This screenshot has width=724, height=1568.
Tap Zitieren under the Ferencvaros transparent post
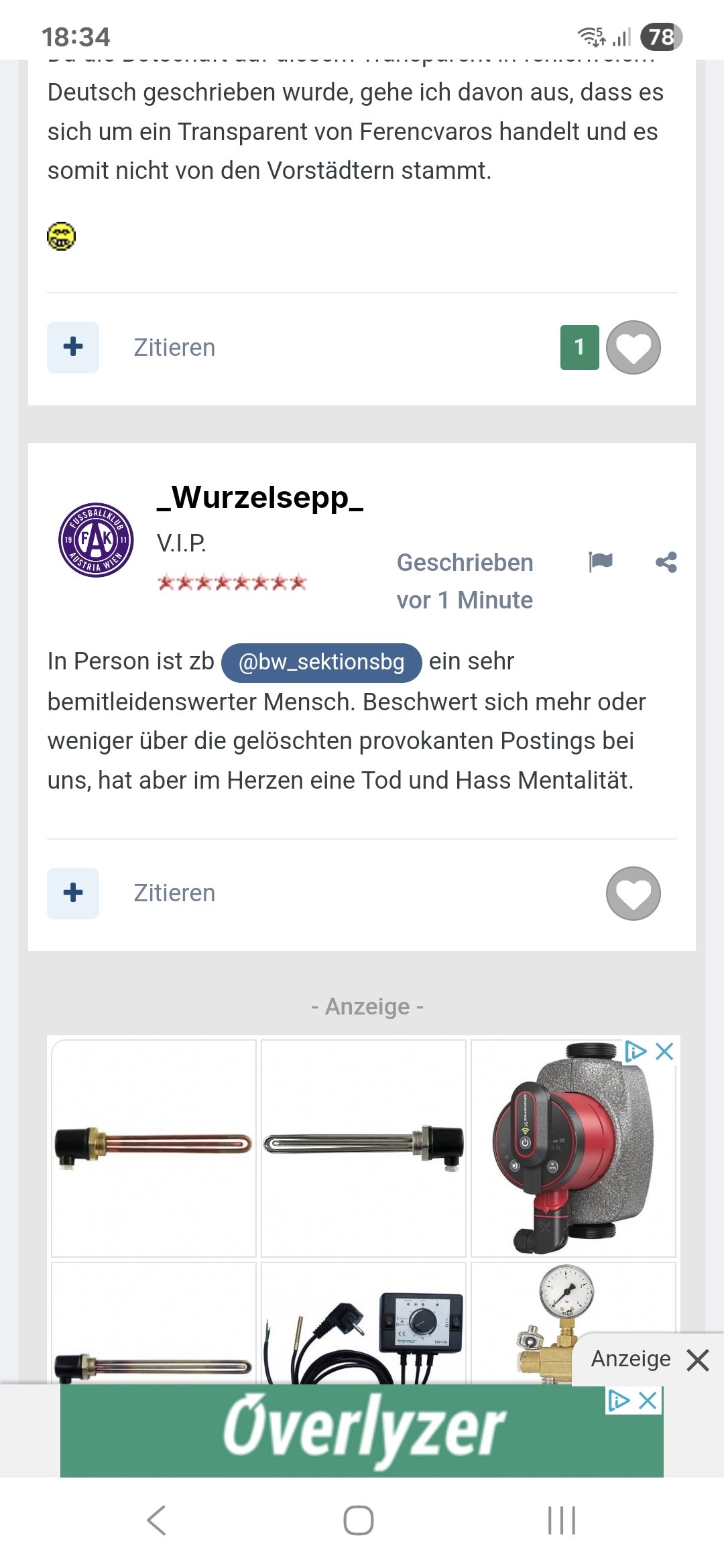(x=174, y=348)
